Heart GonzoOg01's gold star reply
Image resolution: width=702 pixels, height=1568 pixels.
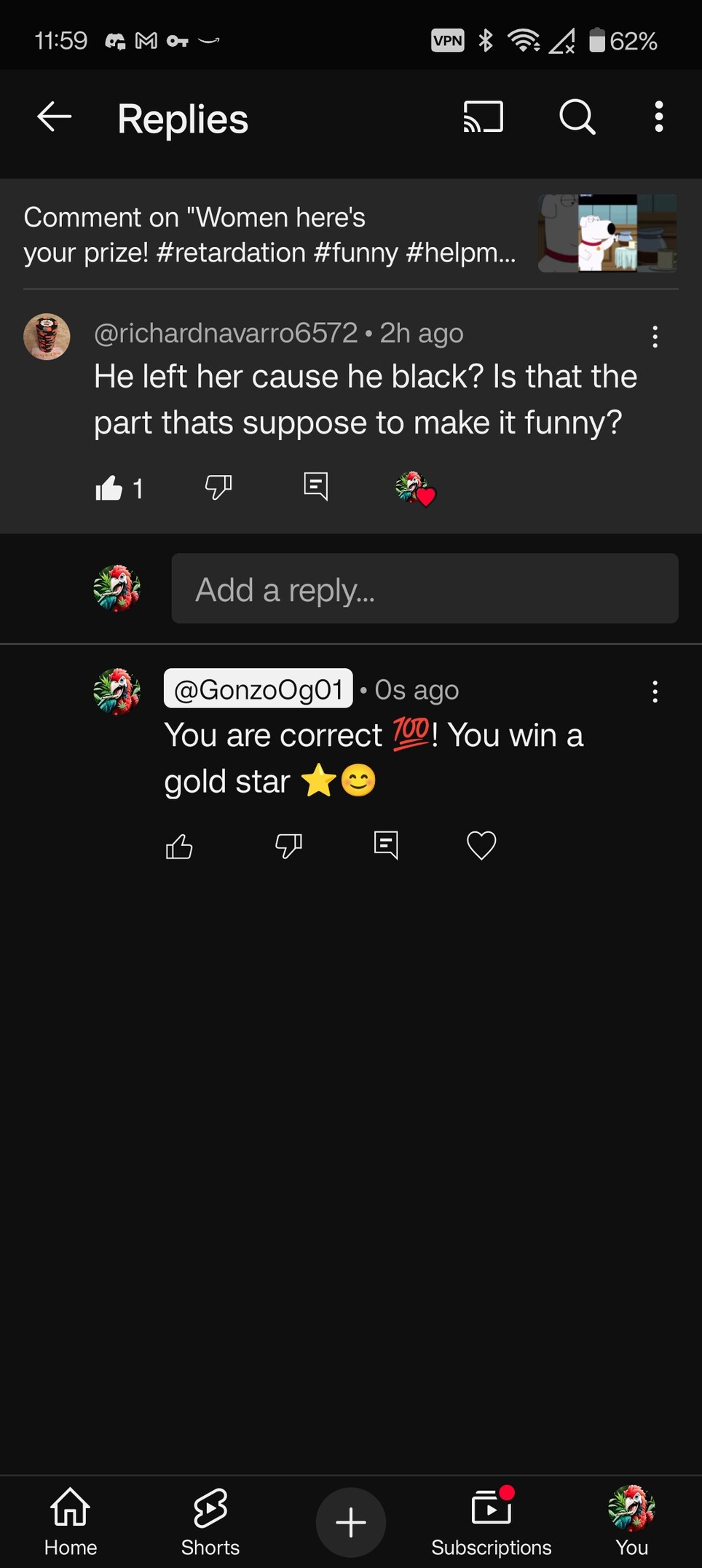pyautogui.click(x=481, y=846)
